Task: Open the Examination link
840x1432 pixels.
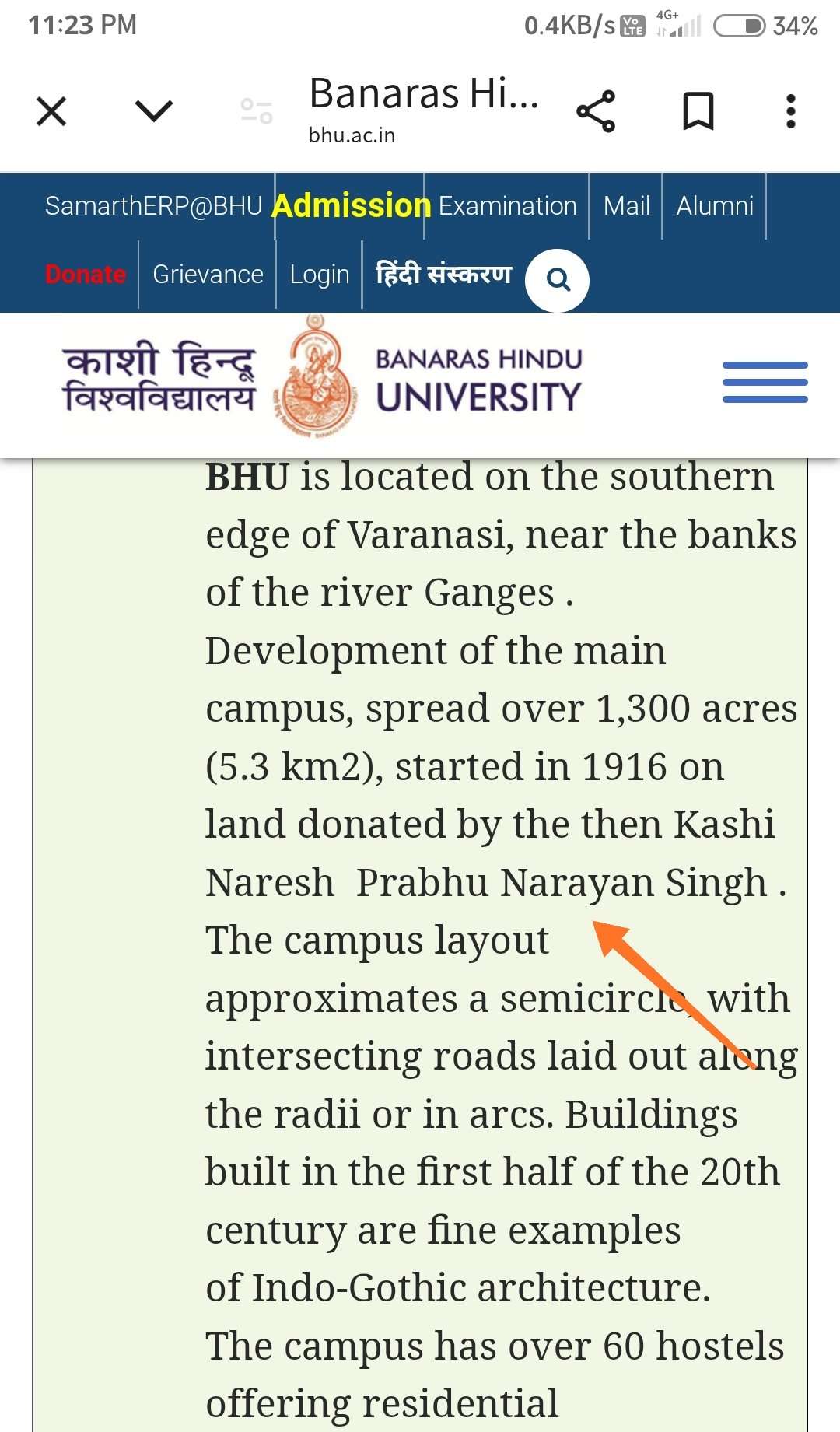Action: coord(507,206)
